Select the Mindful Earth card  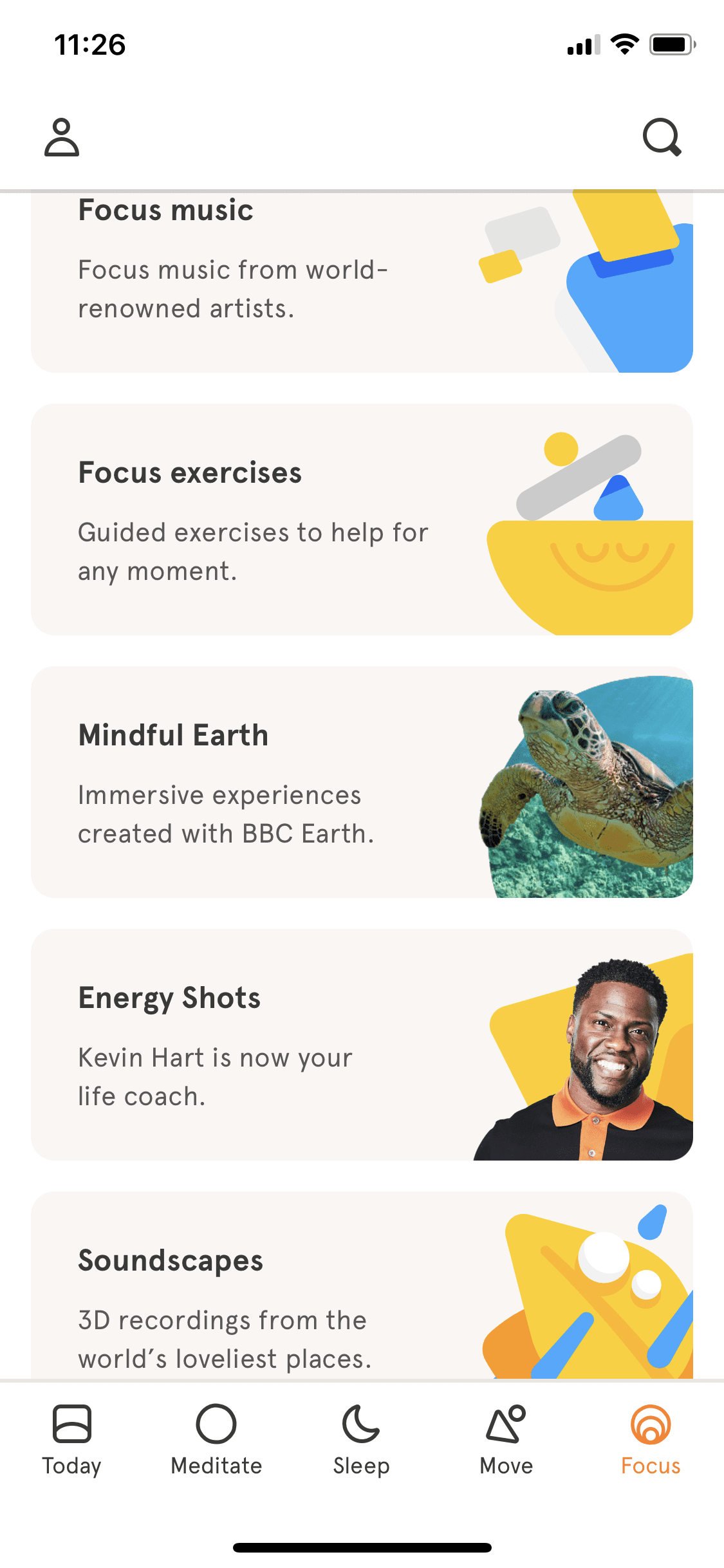pyautogui.click(x=362, y=782)
